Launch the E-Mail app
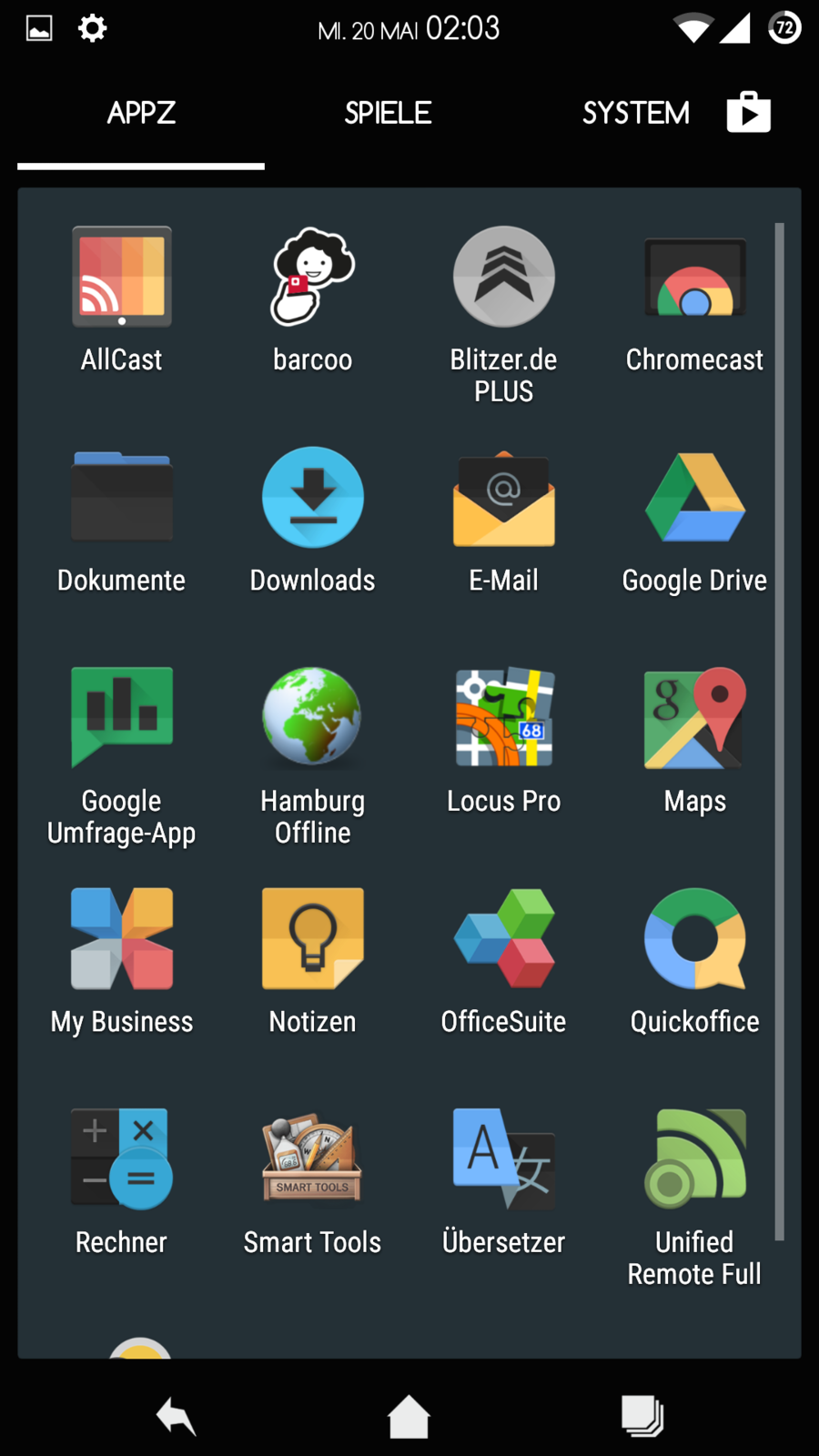Image resolution: width=819 pixels, height=1456 pixels. (503, 498)
